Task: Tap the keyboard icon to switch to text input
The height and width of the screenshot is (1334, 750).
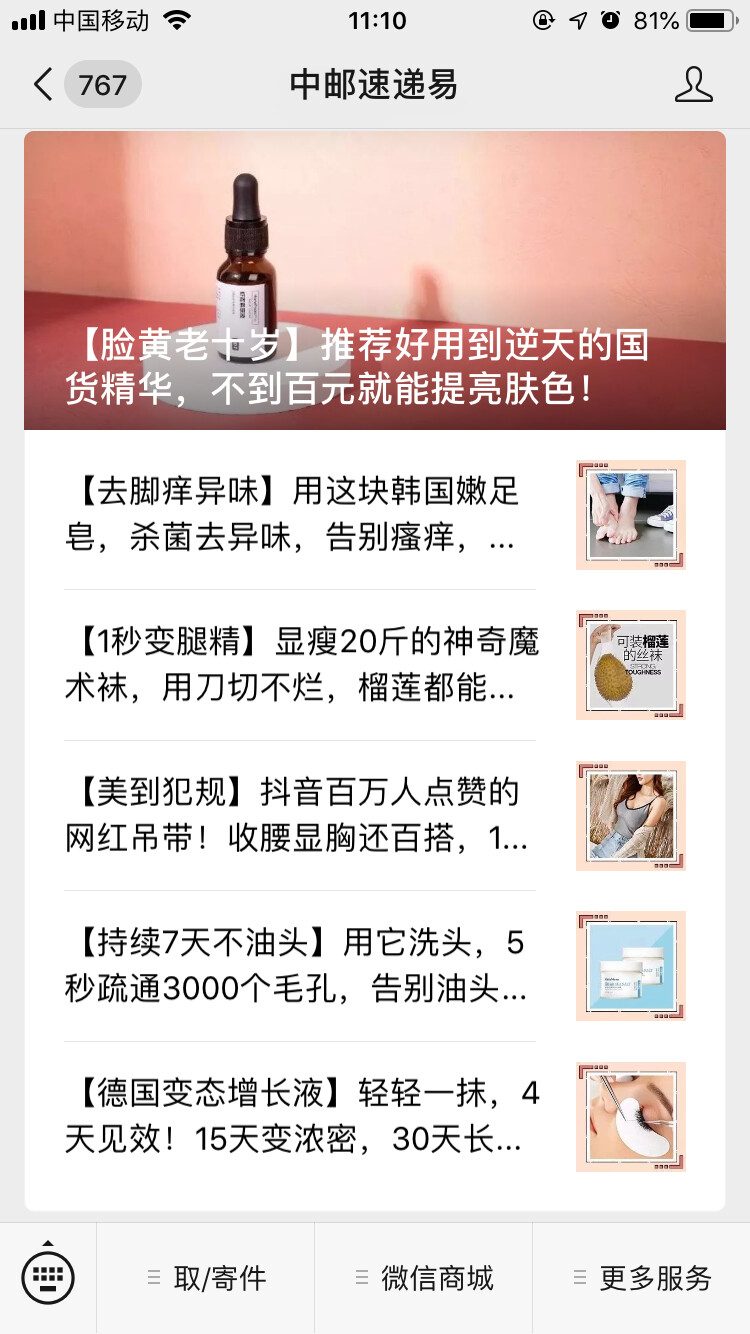Action: (x=49, y=1277)
